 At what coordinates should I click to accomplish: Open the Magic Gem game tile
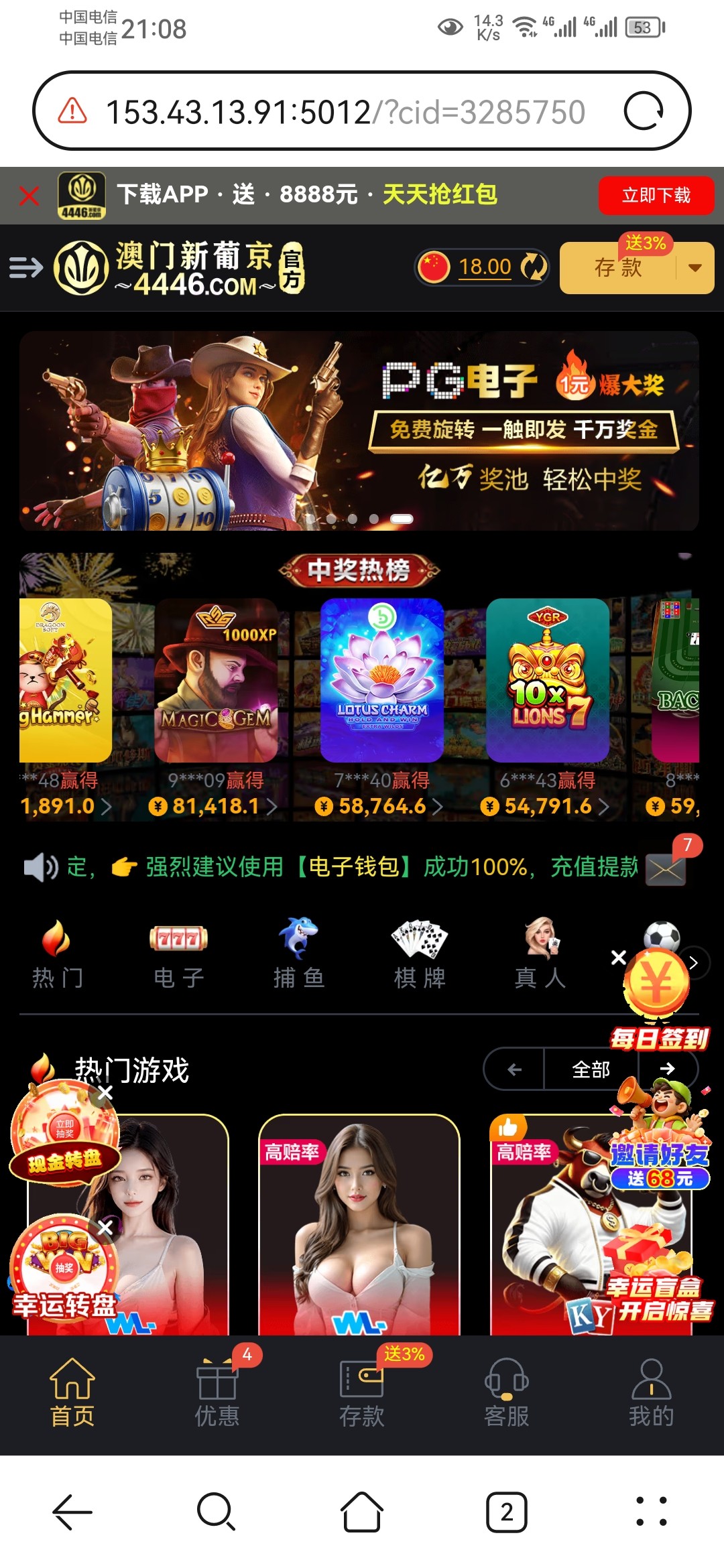point(216,680)
